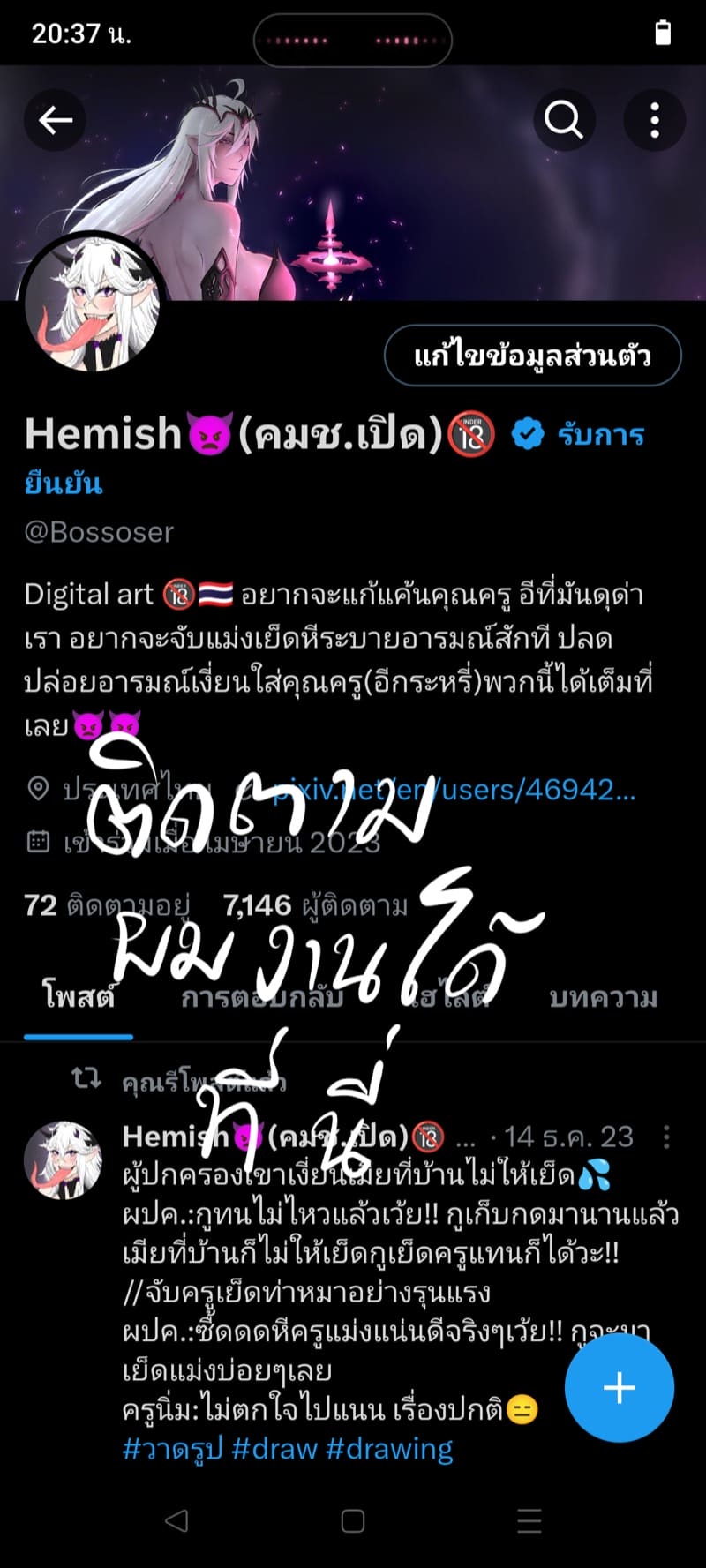View the 7,146 ผู้ติดตาม followers list
This screenshot has width=706, height=1568.
pos(315,905)
